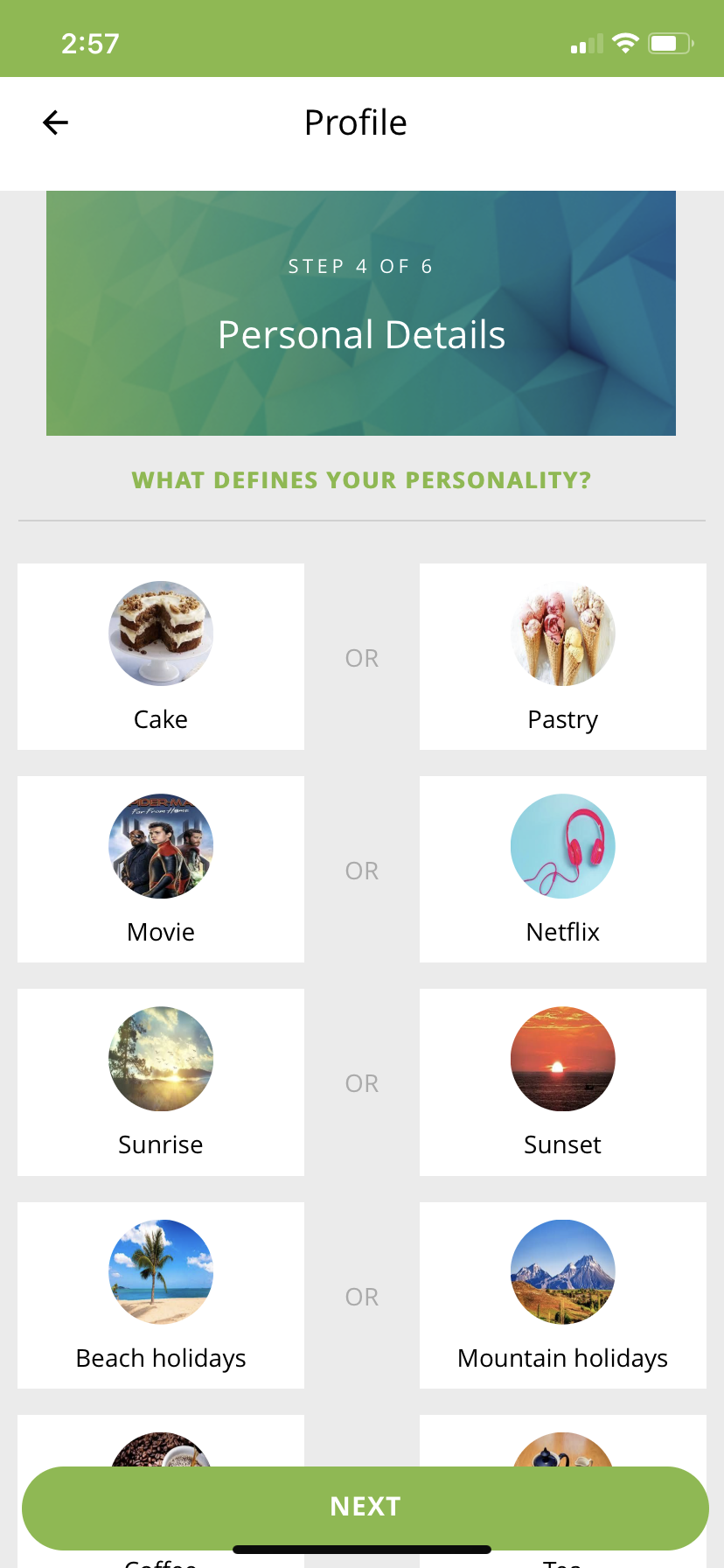Select the Sunrise card
The image size is (724, 1568).
tap(161, 1081)
